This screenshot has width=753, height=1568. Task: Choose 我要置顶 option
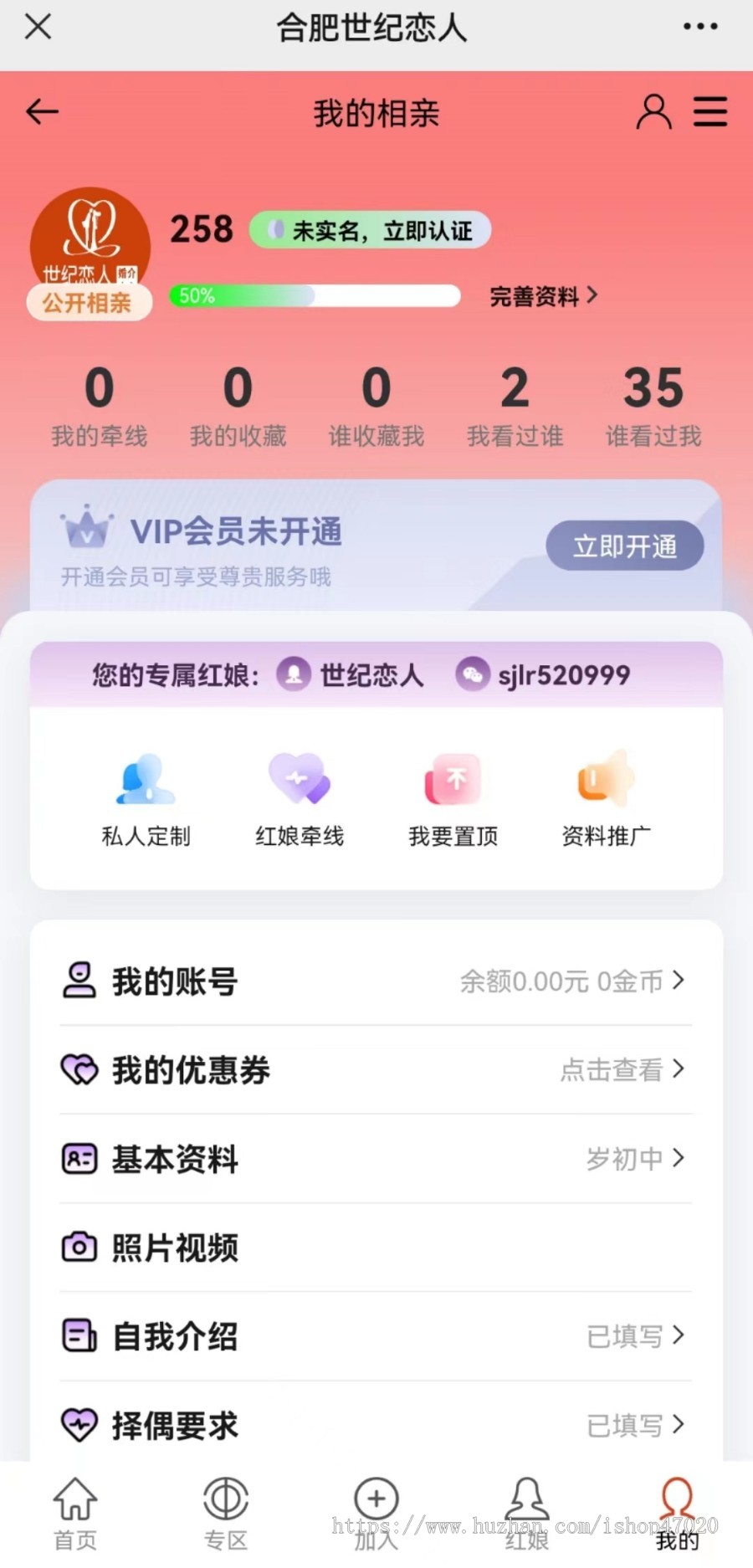pos(453,800)
